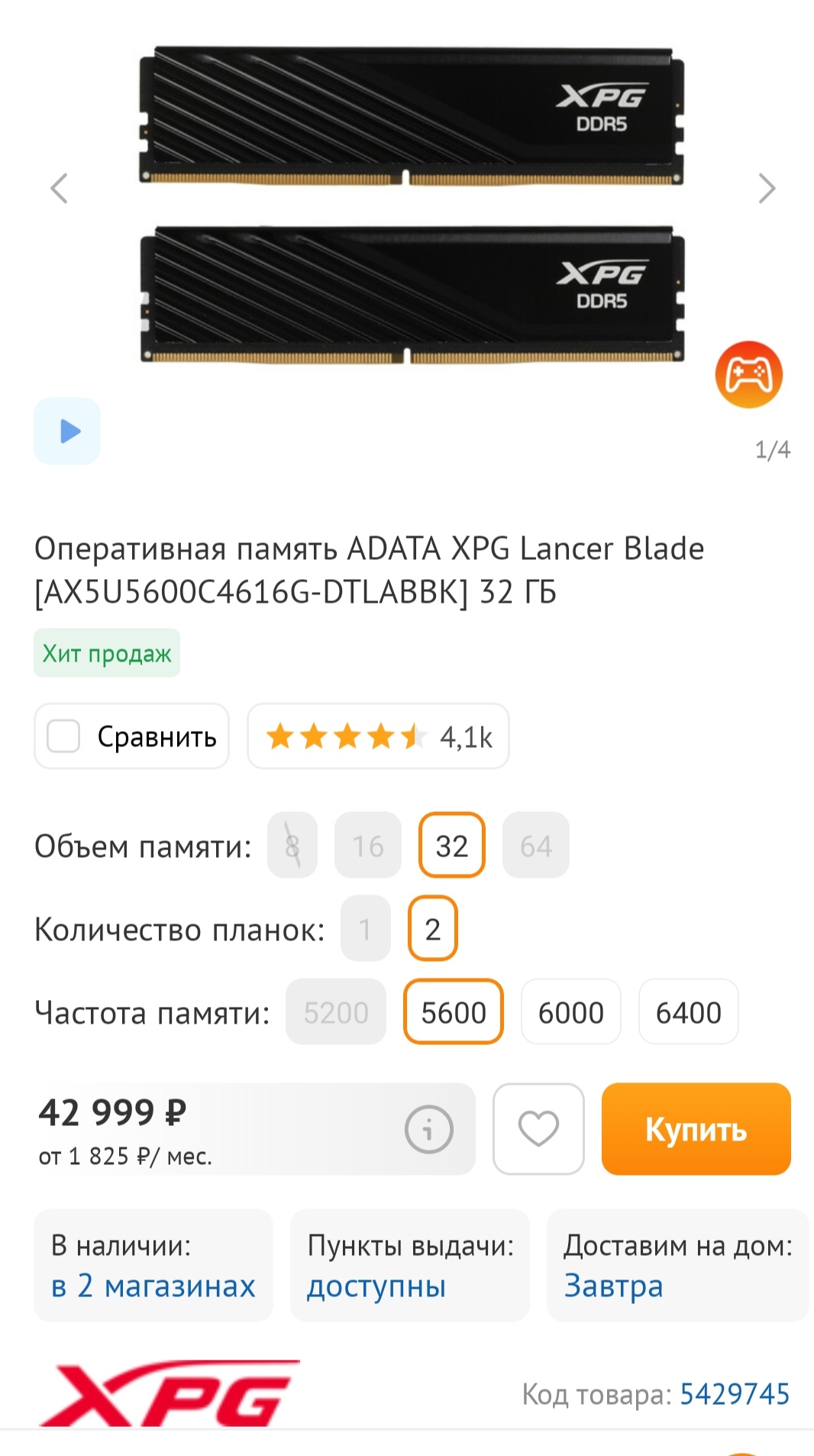Select 5200 memory frequency
This screenshot has width=814, height=1456.
point(335,1012)
